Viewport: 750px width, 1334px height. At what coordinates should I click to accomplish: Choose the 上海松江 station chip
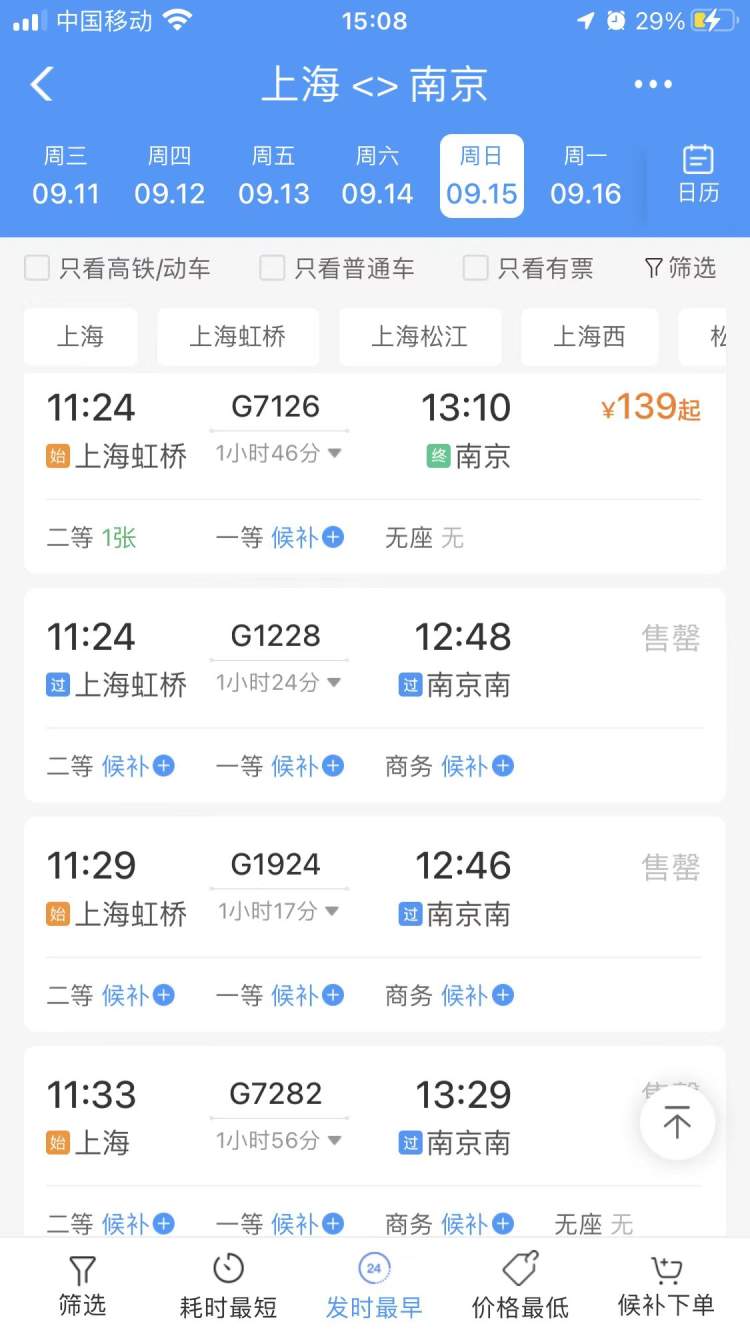pyautogui.click(x=420, y=337)
